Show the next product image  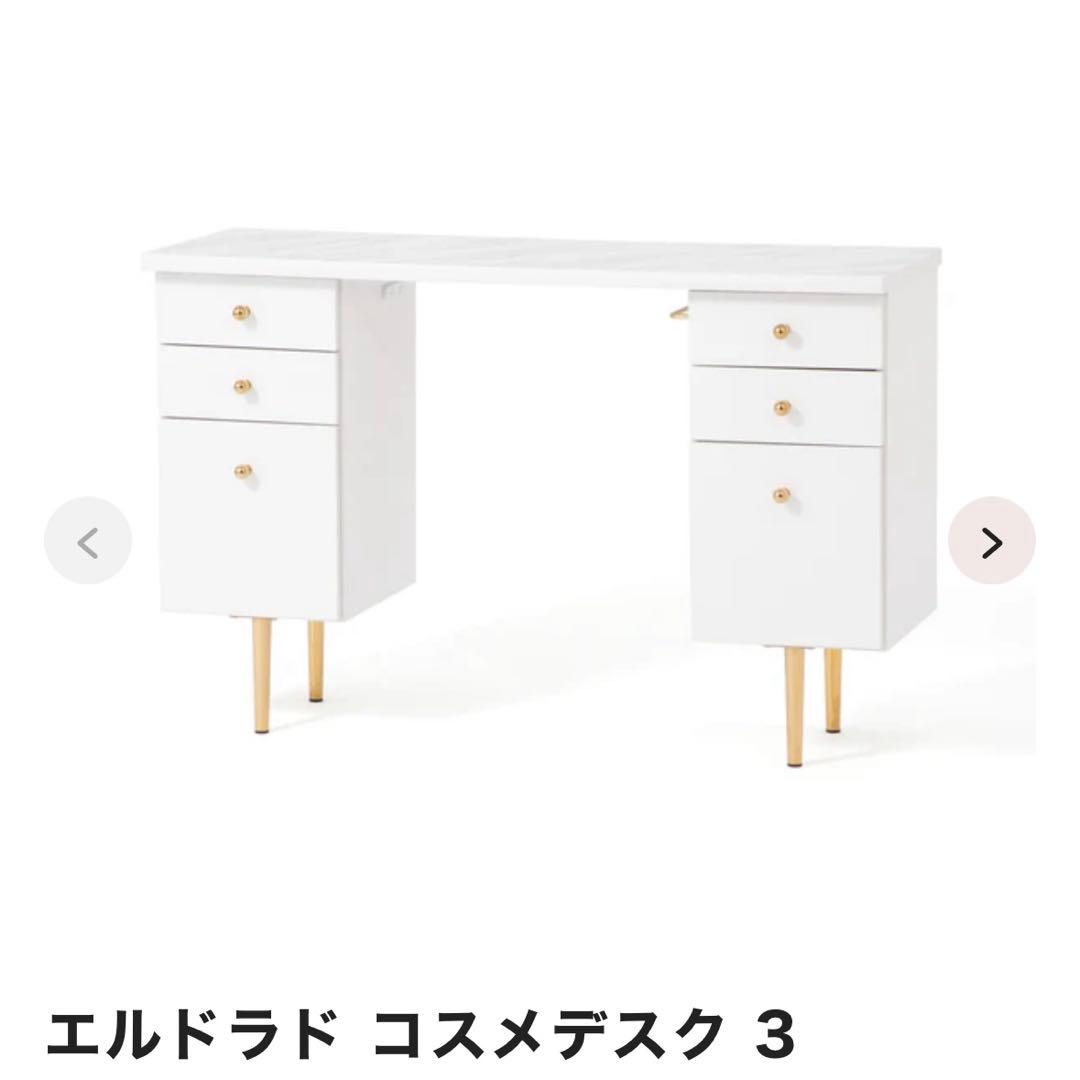(991, 541)
